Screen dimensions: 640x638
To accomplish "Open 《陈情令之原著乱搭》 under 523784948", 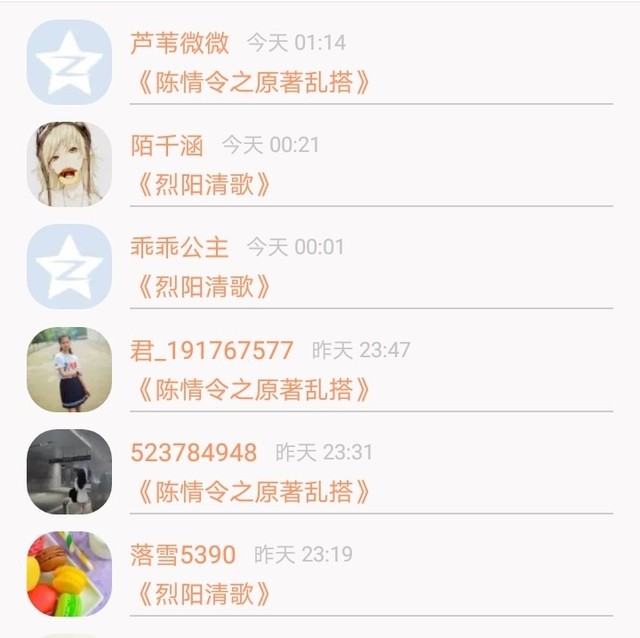I will [x=252, y=492].
